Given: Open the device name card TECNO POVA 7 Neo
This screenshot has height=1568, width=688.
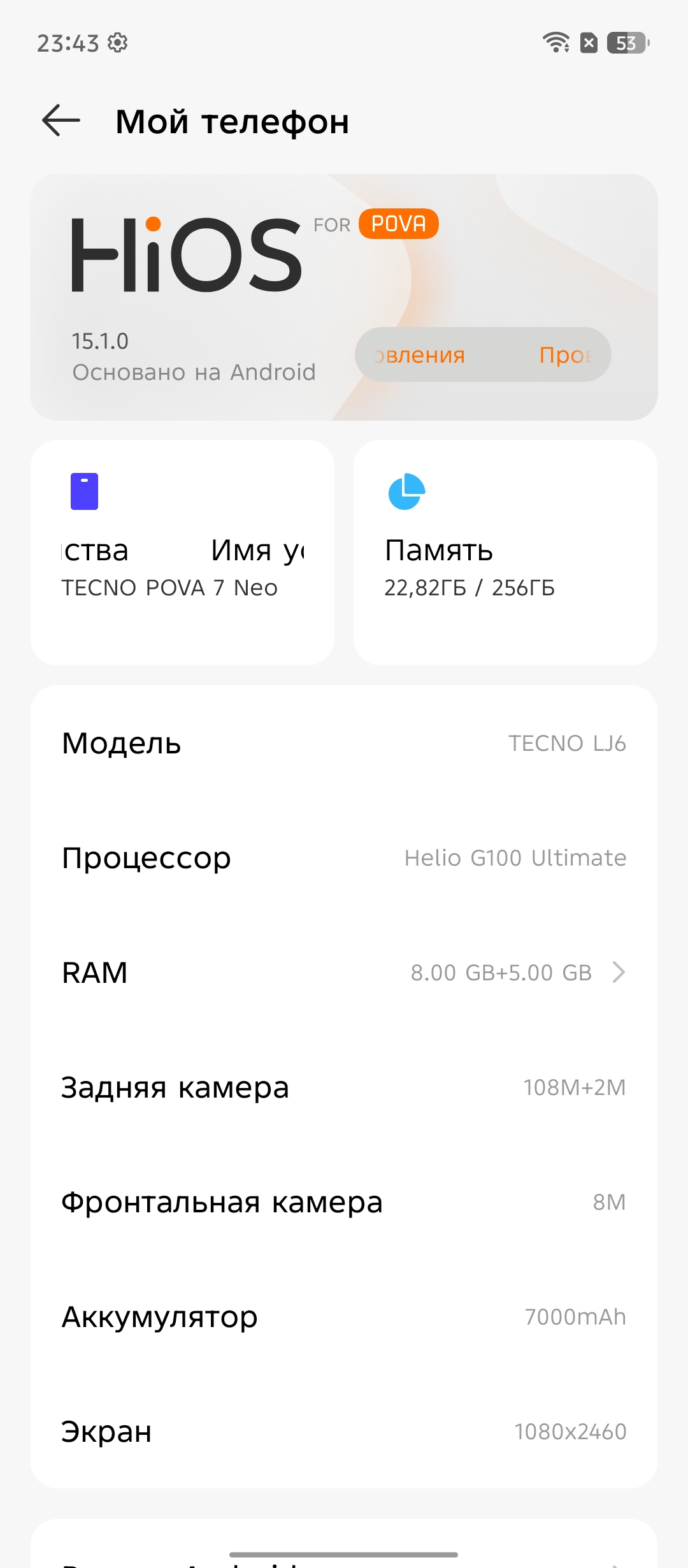Looking at the screenshot, I should 182,553.
